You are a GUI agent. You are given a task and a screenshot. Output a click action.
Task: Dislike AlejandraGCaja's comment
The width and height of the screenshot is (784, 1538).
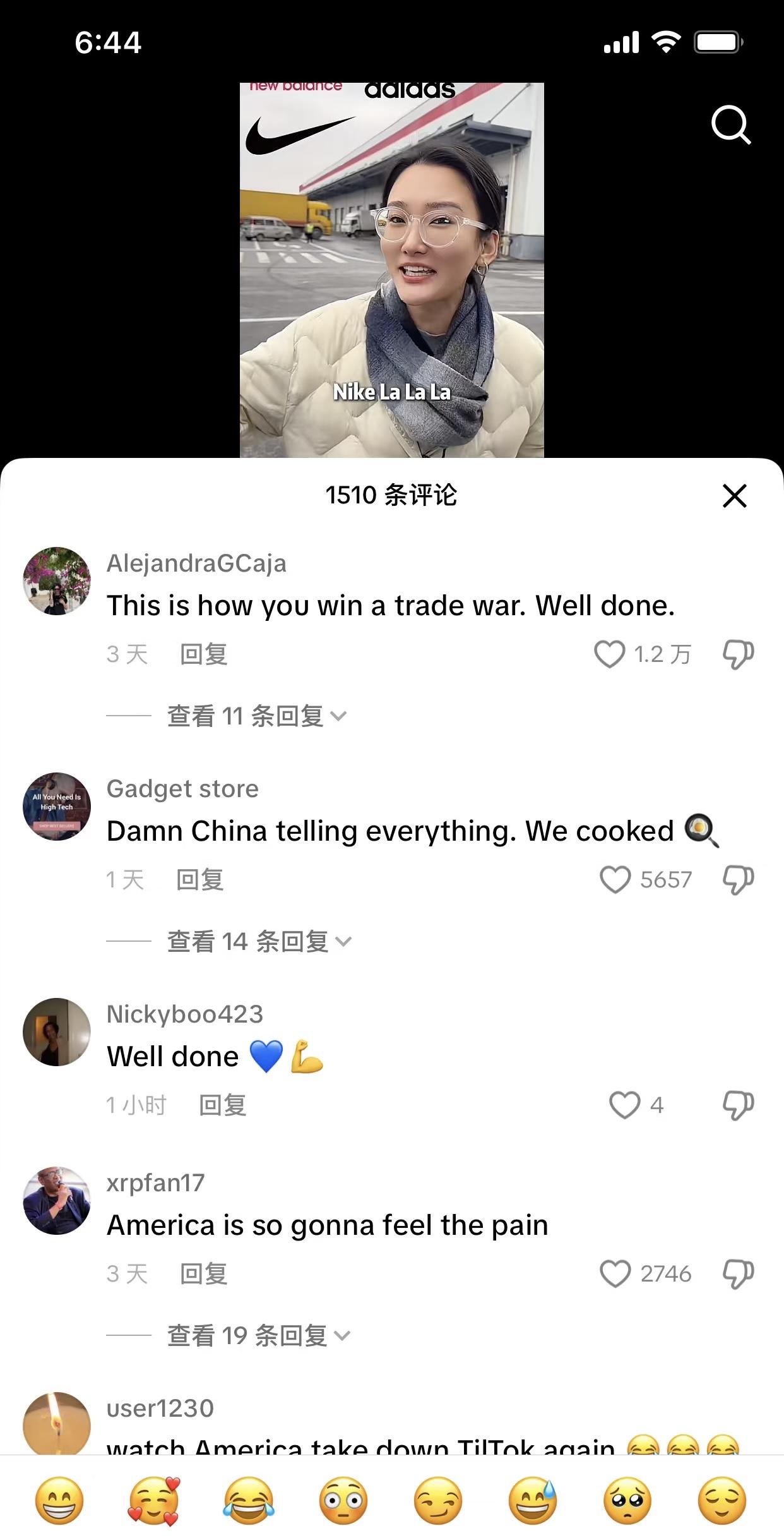738,654
